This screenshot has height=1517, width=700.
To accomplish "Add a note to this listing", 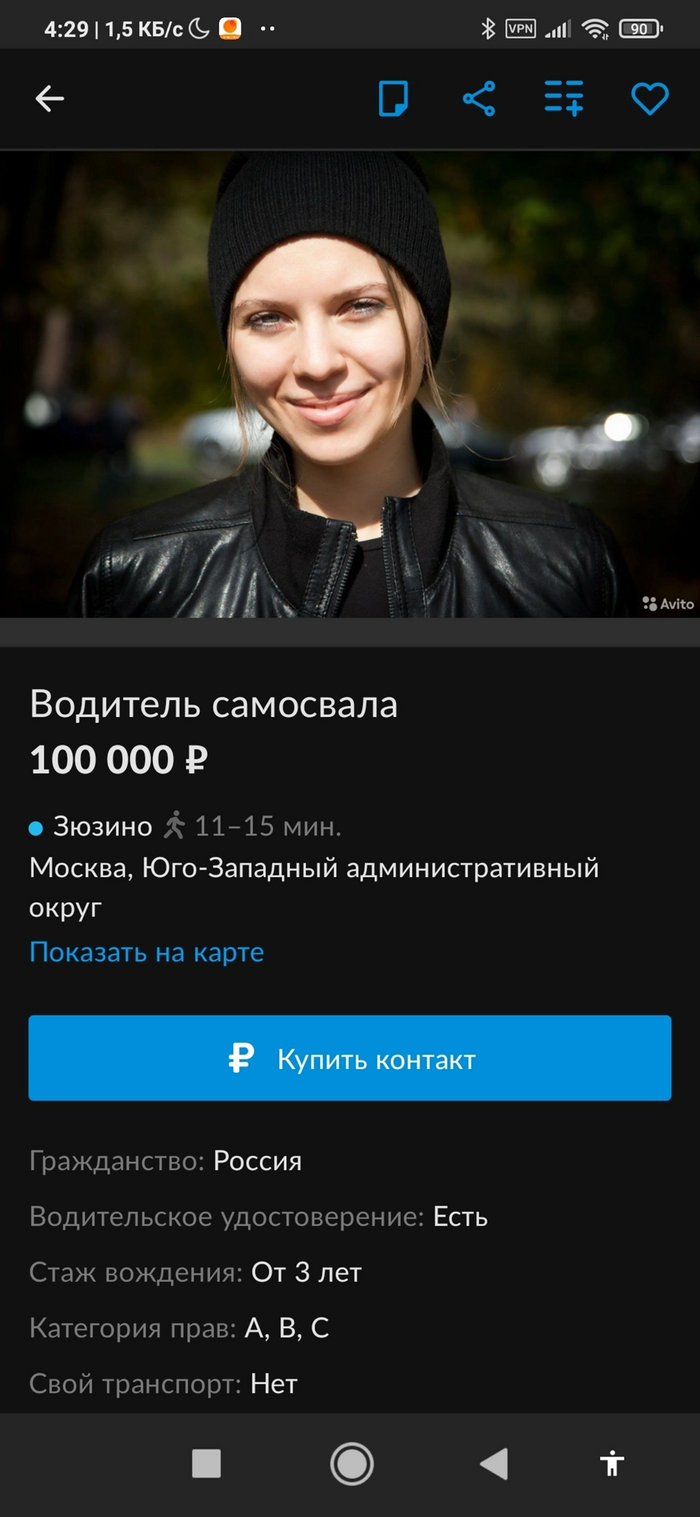I will (x=393, y=98).
